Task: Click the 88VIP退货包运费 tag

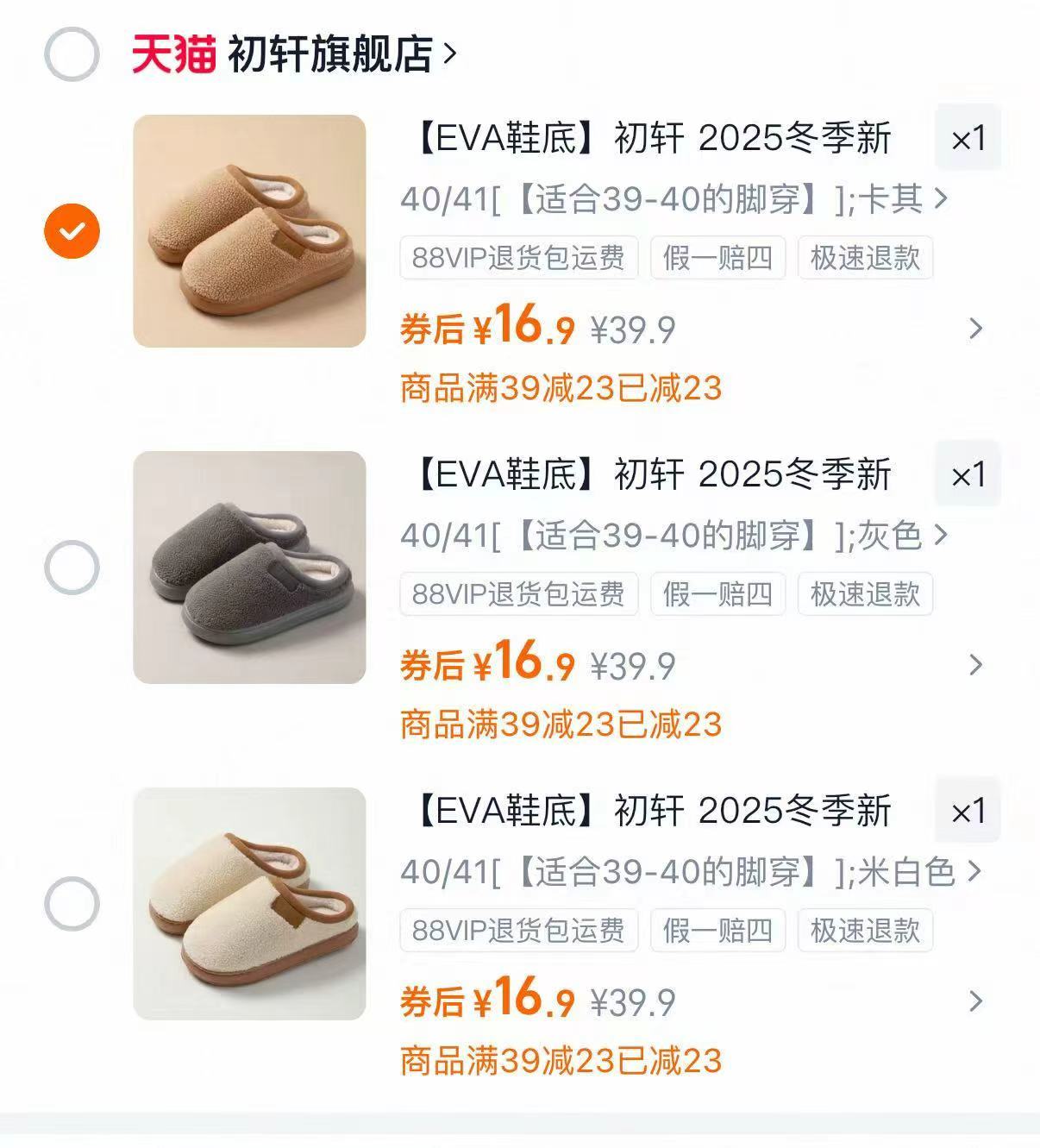Action: (x=517, y=258)
